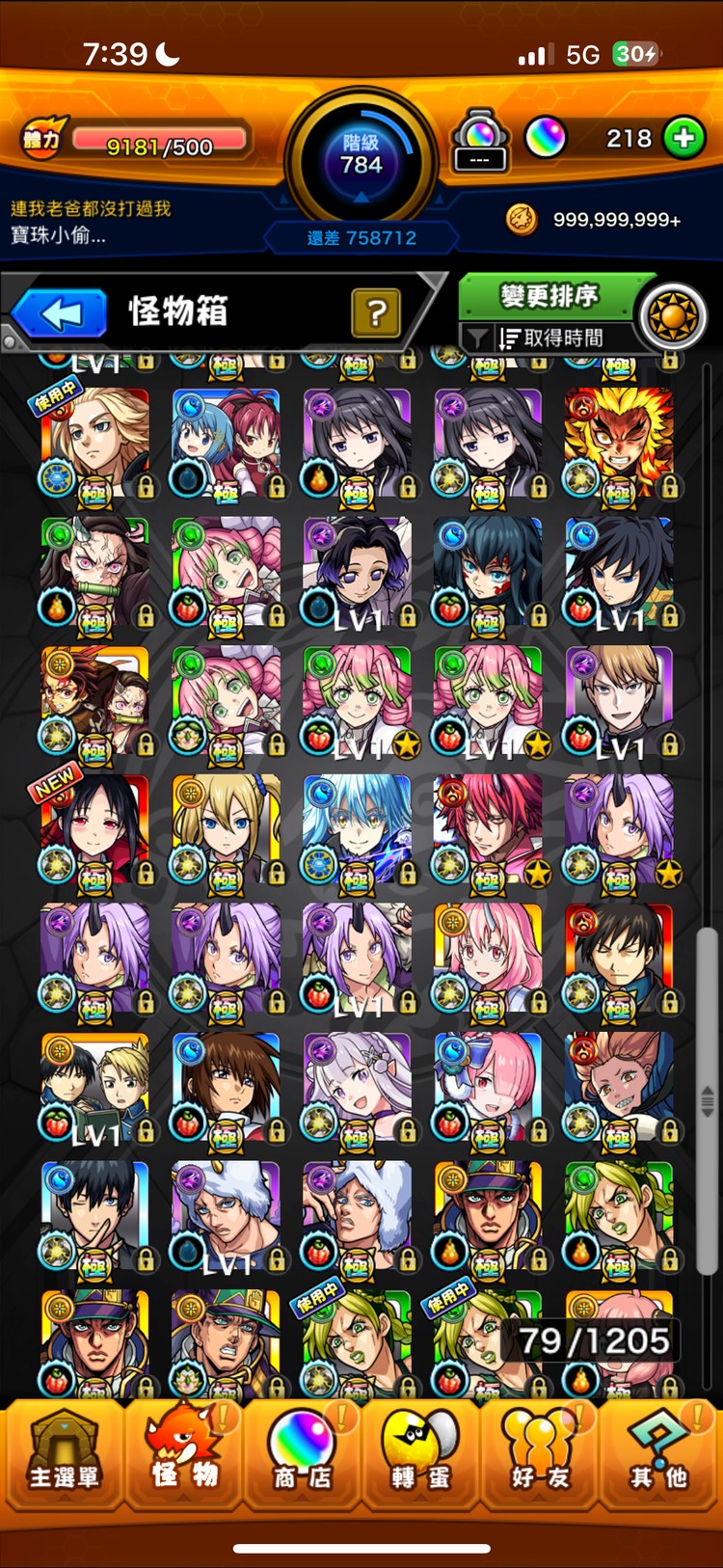Go back with the blue arrow button

click(x=60, y=313)
